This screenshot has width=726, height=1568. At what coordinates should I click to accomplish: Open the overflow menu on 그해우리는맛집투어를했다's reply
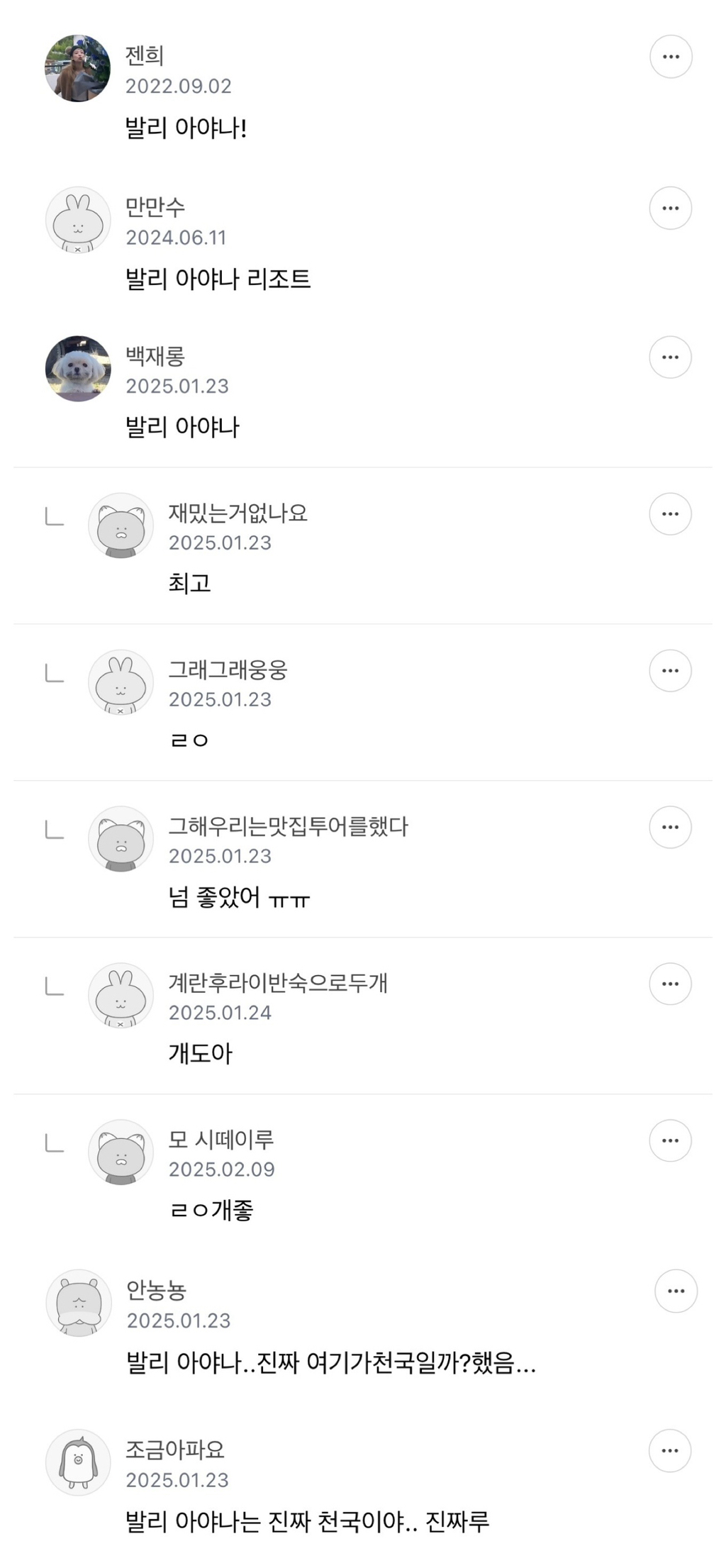670,828
